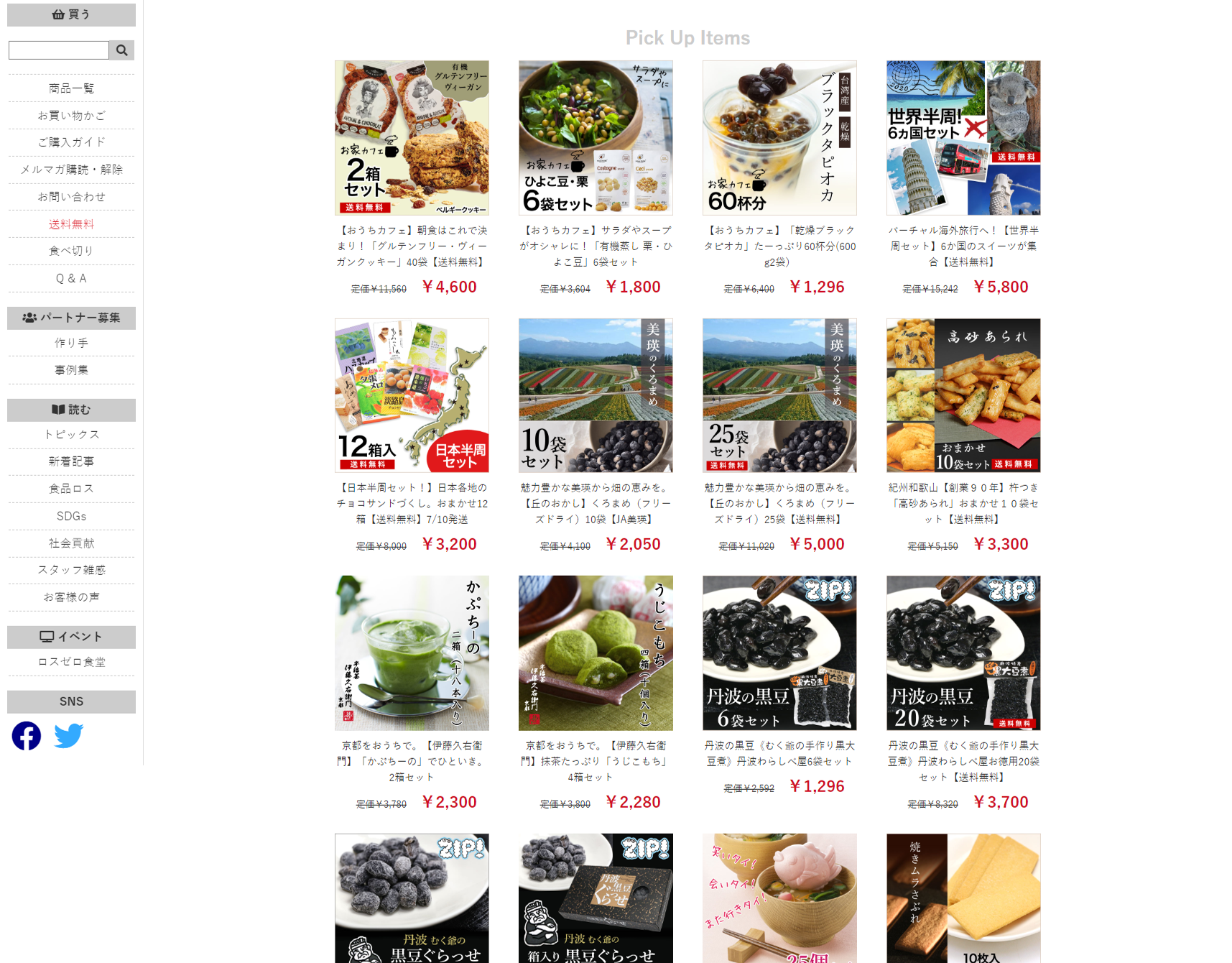Open the 高砂あられ 10袋セット product
The image size is (1232, 963).
(963, 395)
